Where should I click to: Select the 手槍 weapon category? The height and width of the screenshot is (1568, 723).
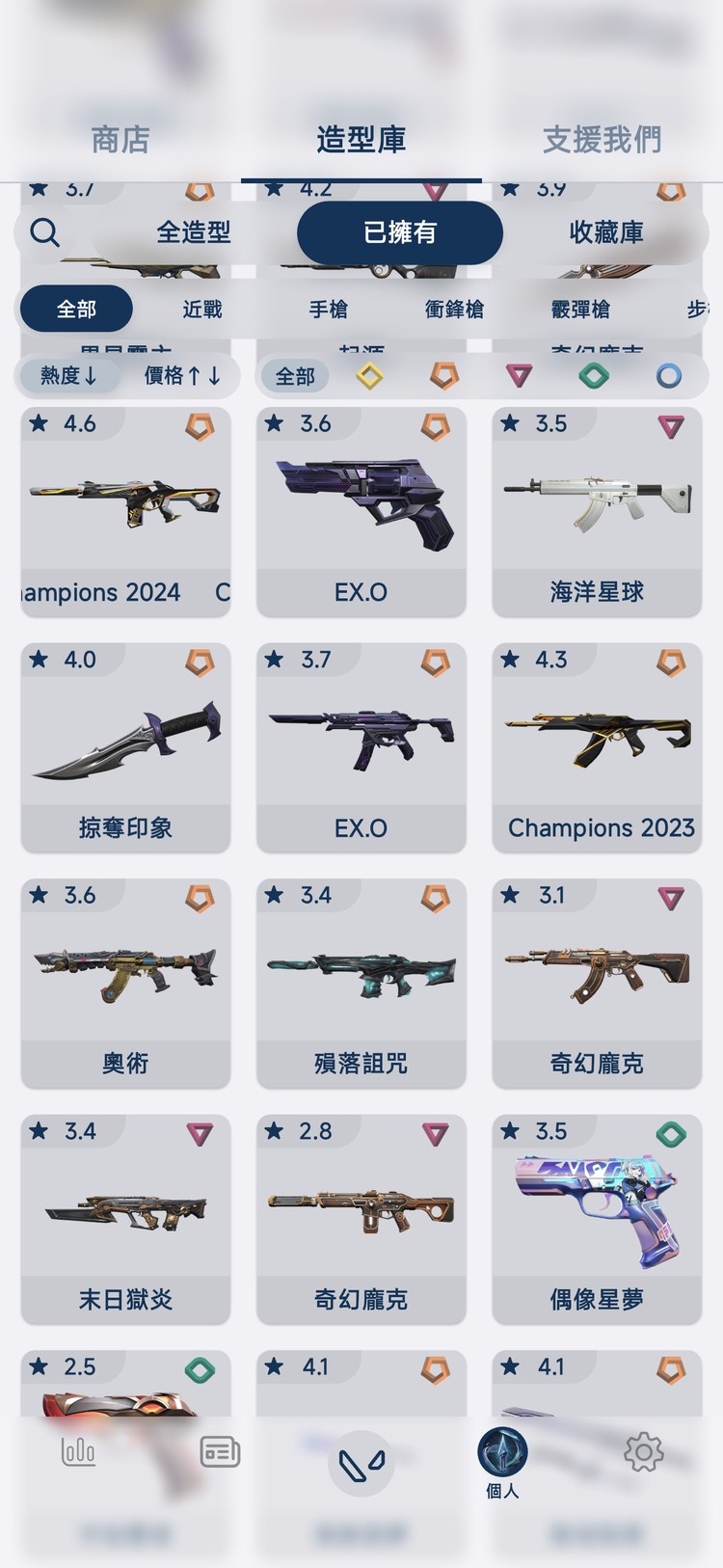327,309
